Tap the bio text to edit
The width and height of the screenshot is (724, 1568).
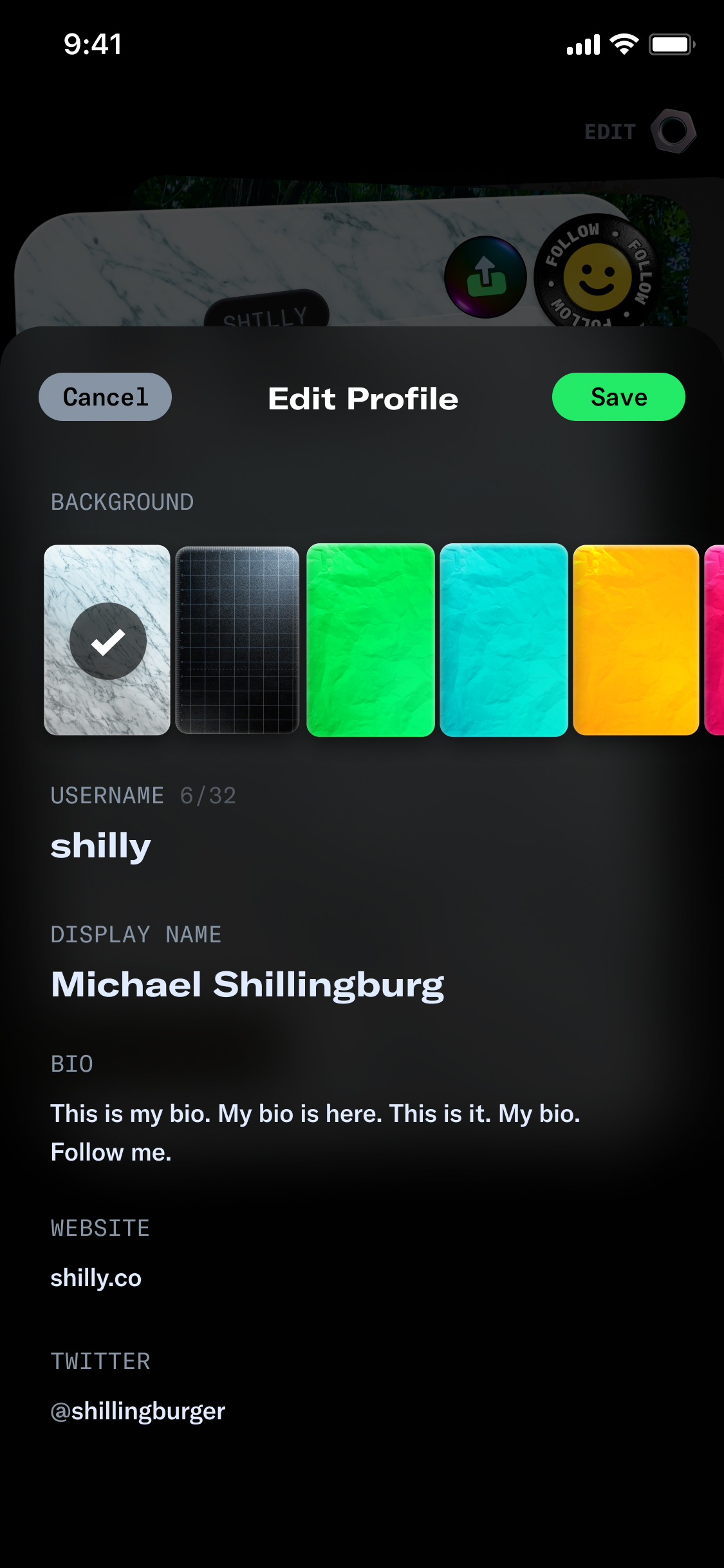tap(315, 1132)
